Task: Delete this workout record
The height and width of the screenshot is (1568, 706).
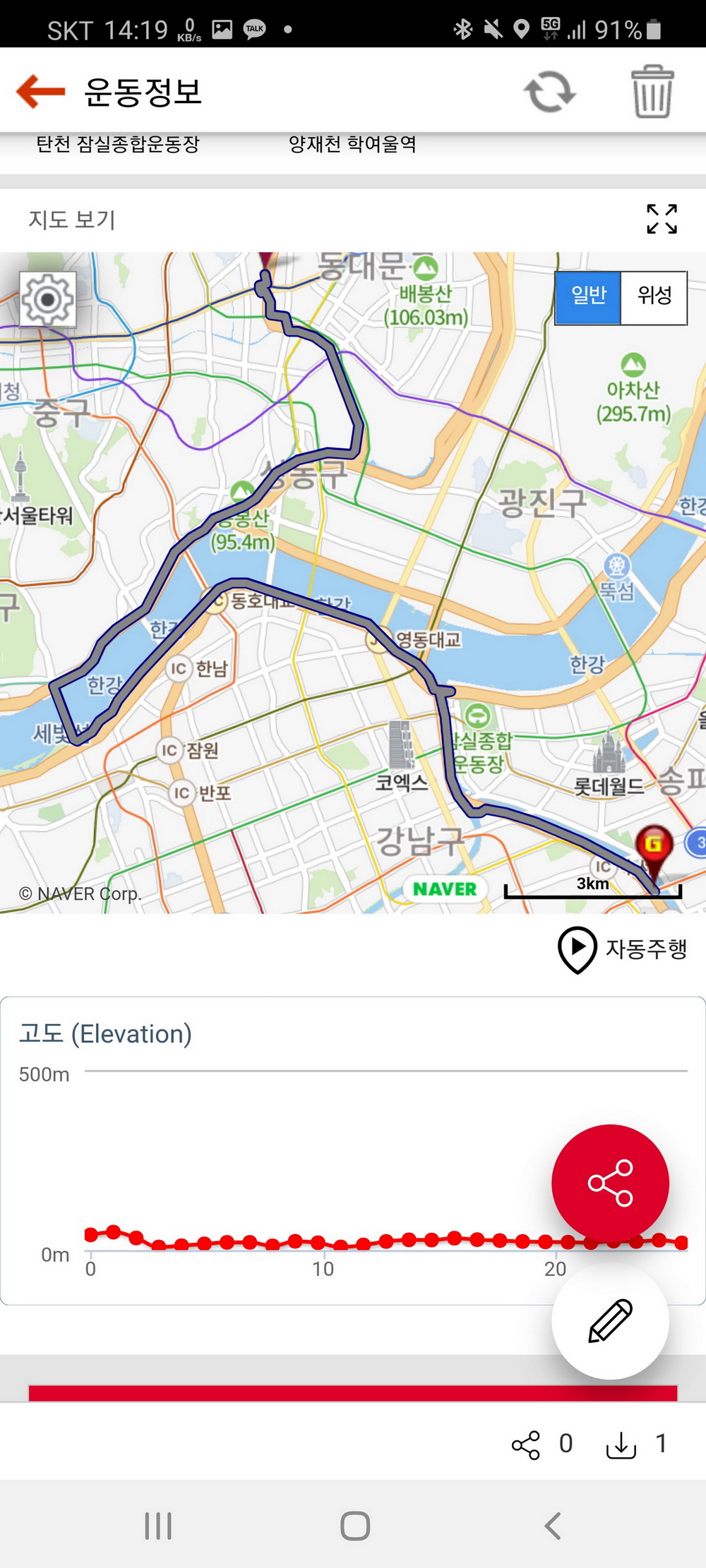Action: pos(652,92)
